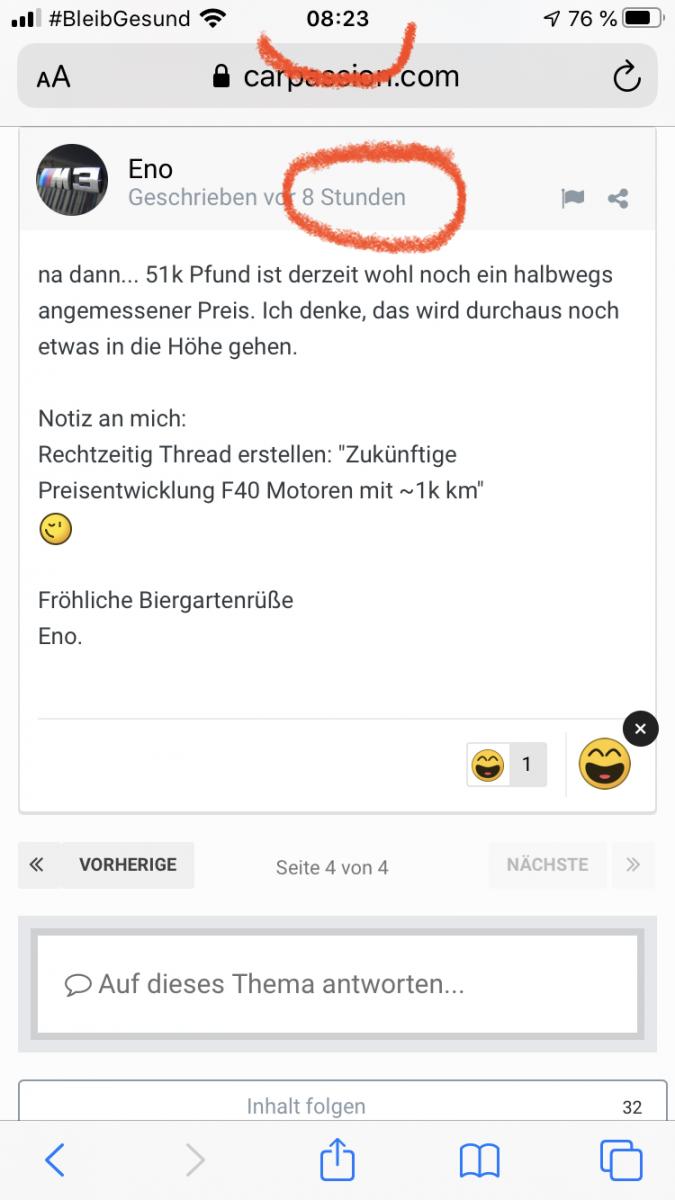Image resolution: width=675 pixels, height=1200 pixels.
Task: Open the Safari share sheet
Action: 337,1160
